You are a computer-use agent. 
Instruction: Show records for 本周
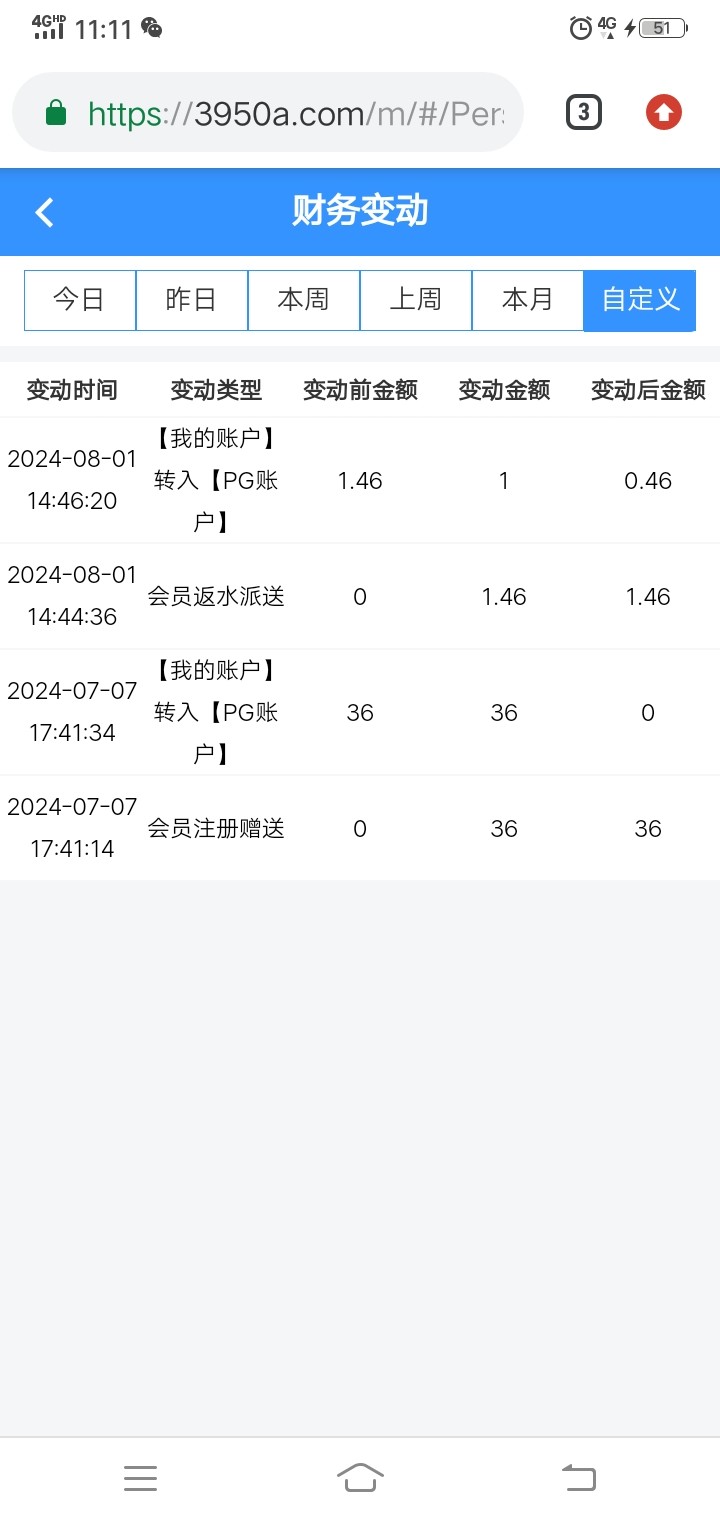[304, 300]
